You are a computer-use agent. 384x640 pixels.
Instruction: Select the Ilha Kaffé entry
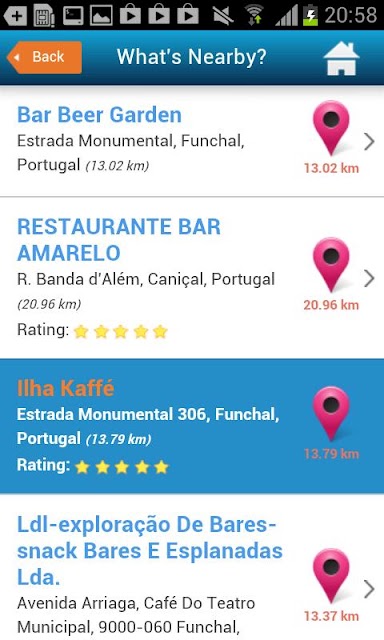[x=192, y=426]
